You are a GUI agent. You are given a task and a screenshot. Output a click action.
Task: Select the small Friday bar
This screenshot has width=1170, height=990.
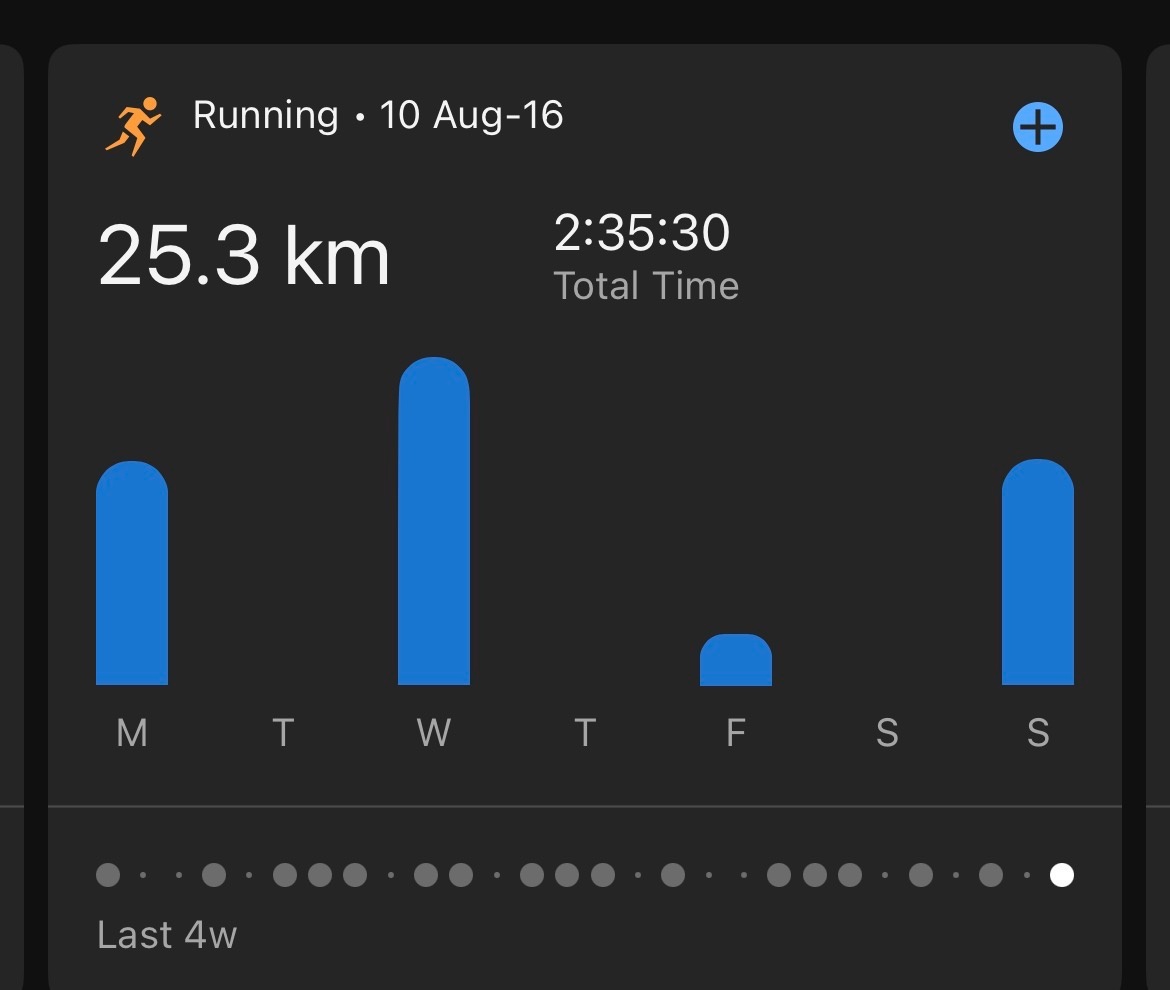pyautogui.click(x=736, y=660)
